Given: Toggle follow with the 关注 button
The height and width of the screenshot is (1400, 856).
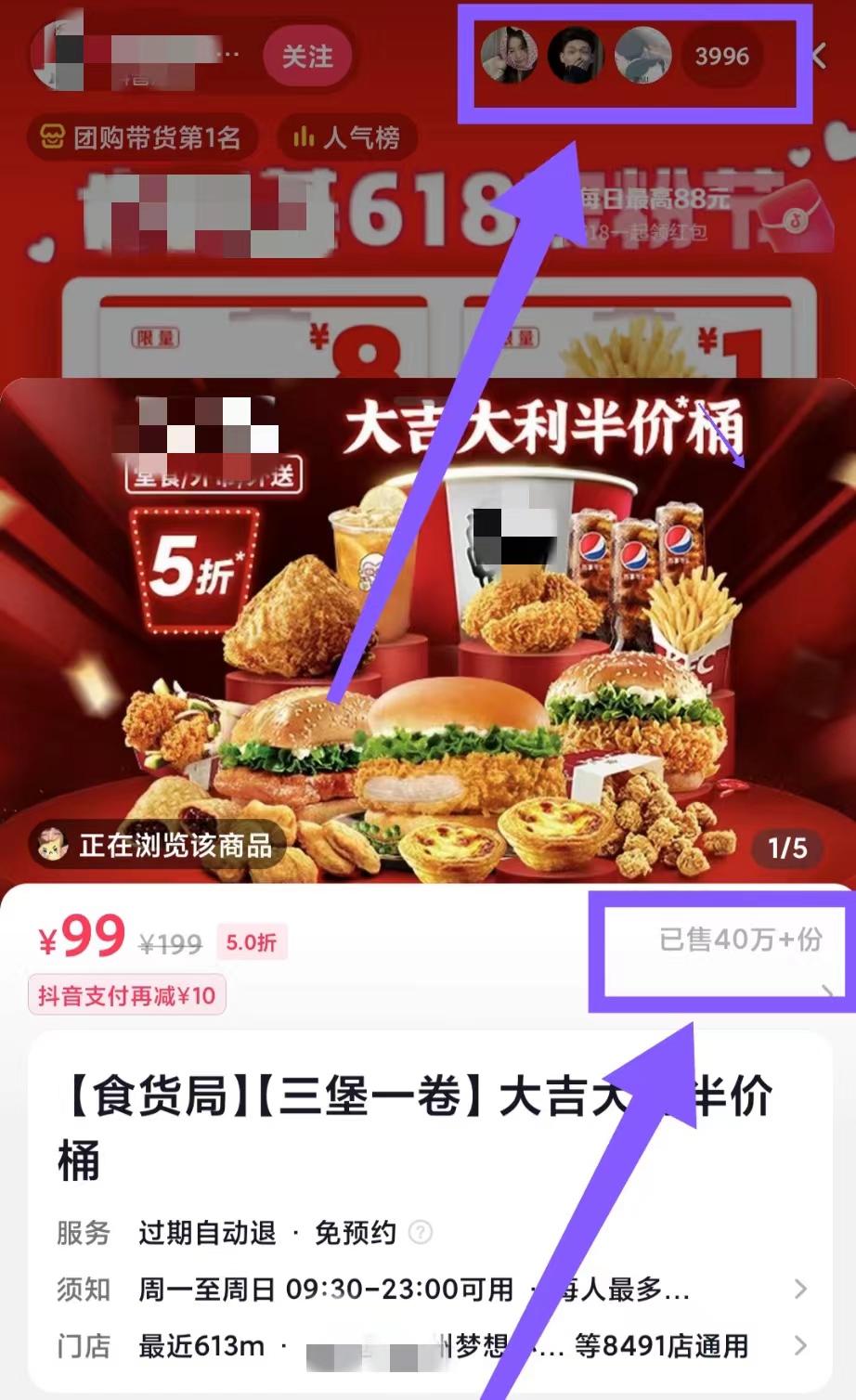Looking at the screenshot, I should pos(309,56).
